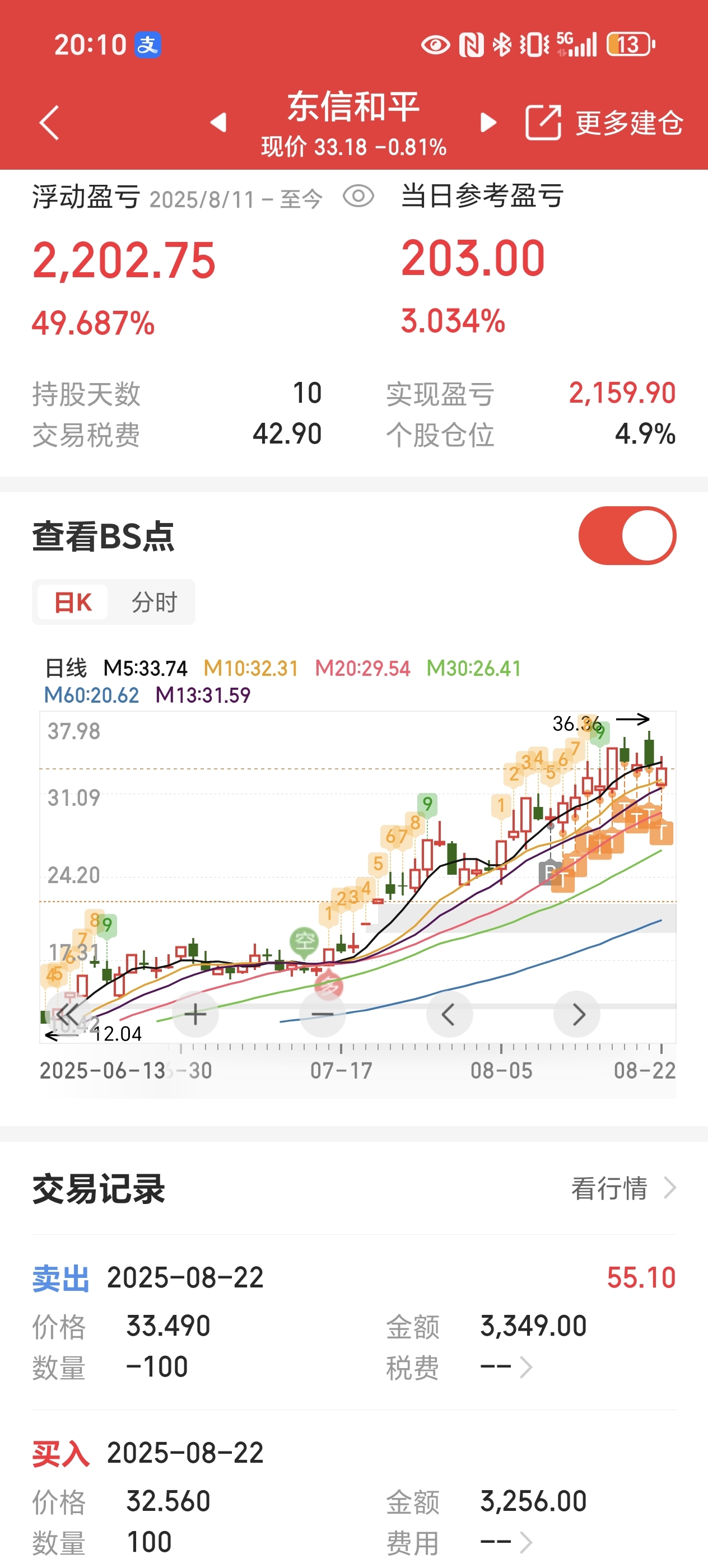
Task: Go back using the top-left arrow
Action: click(x=49, y=122)
